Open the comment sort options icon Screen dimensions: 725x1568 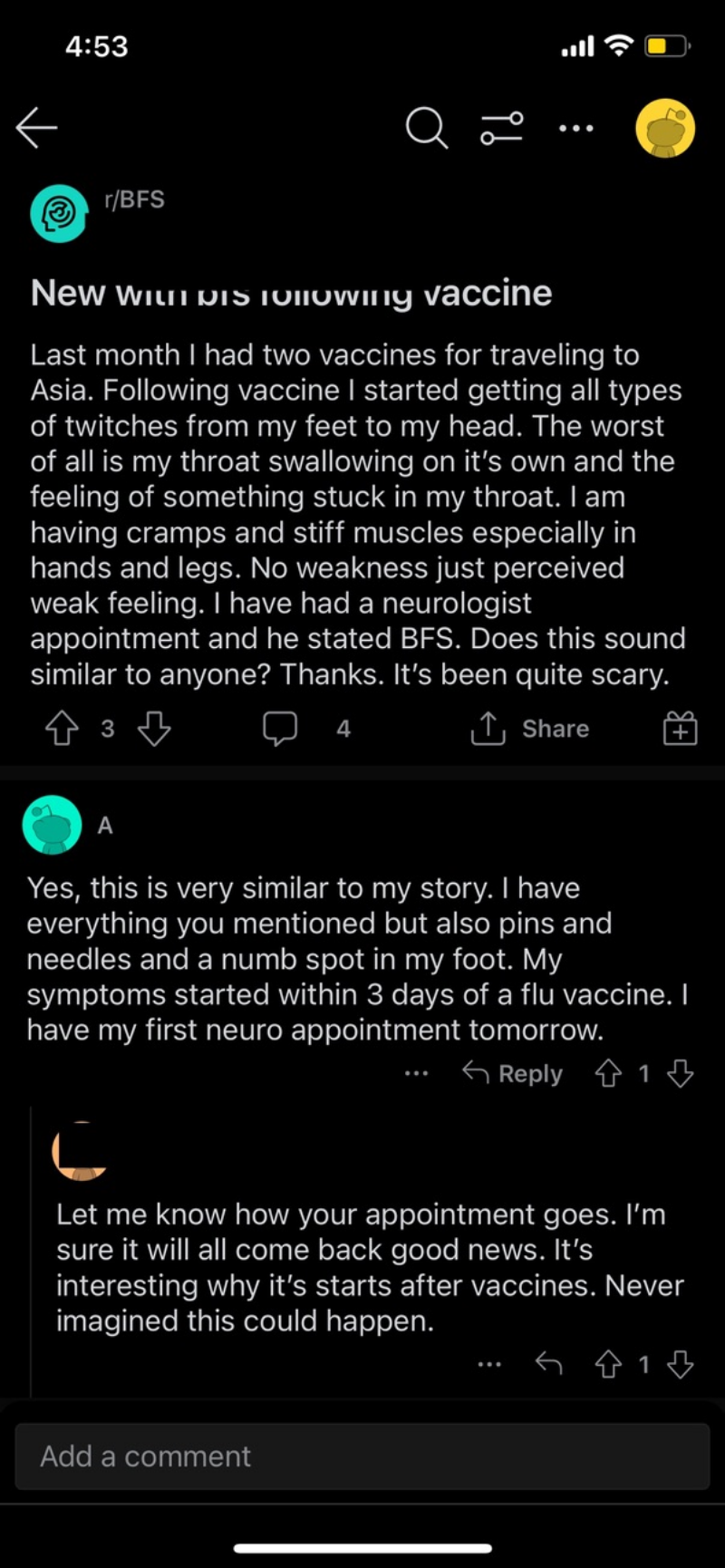click(501, 128)
